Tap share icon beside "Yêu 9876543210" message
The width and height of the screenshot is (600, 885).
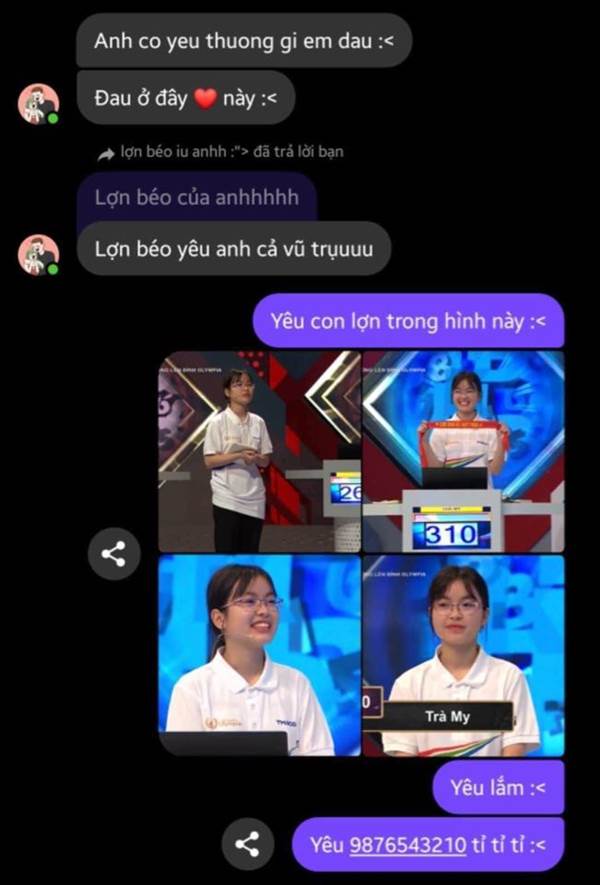(x=247, y=843)
